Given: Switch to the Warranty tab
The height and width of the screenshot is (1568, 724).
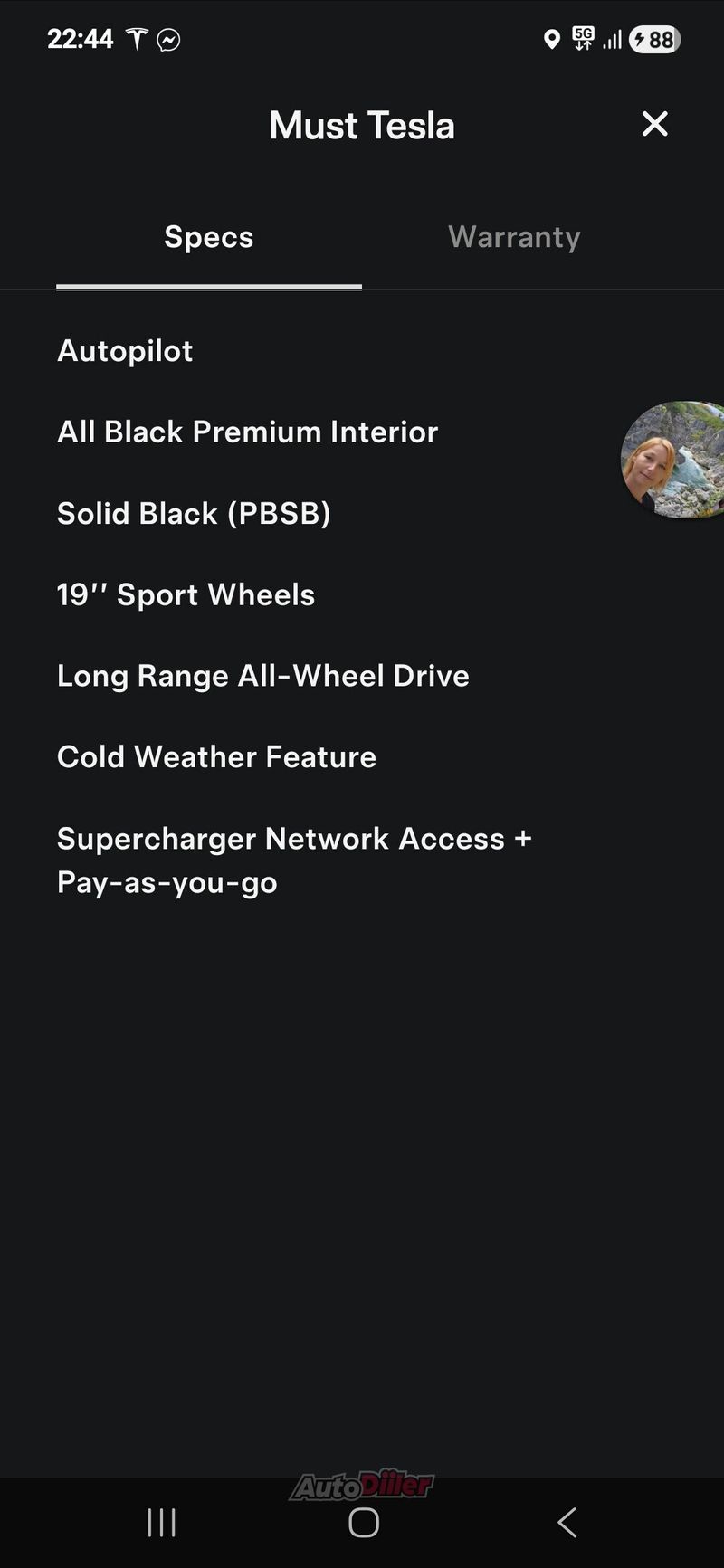Looking at the screenshot, I should pos(514,237).
